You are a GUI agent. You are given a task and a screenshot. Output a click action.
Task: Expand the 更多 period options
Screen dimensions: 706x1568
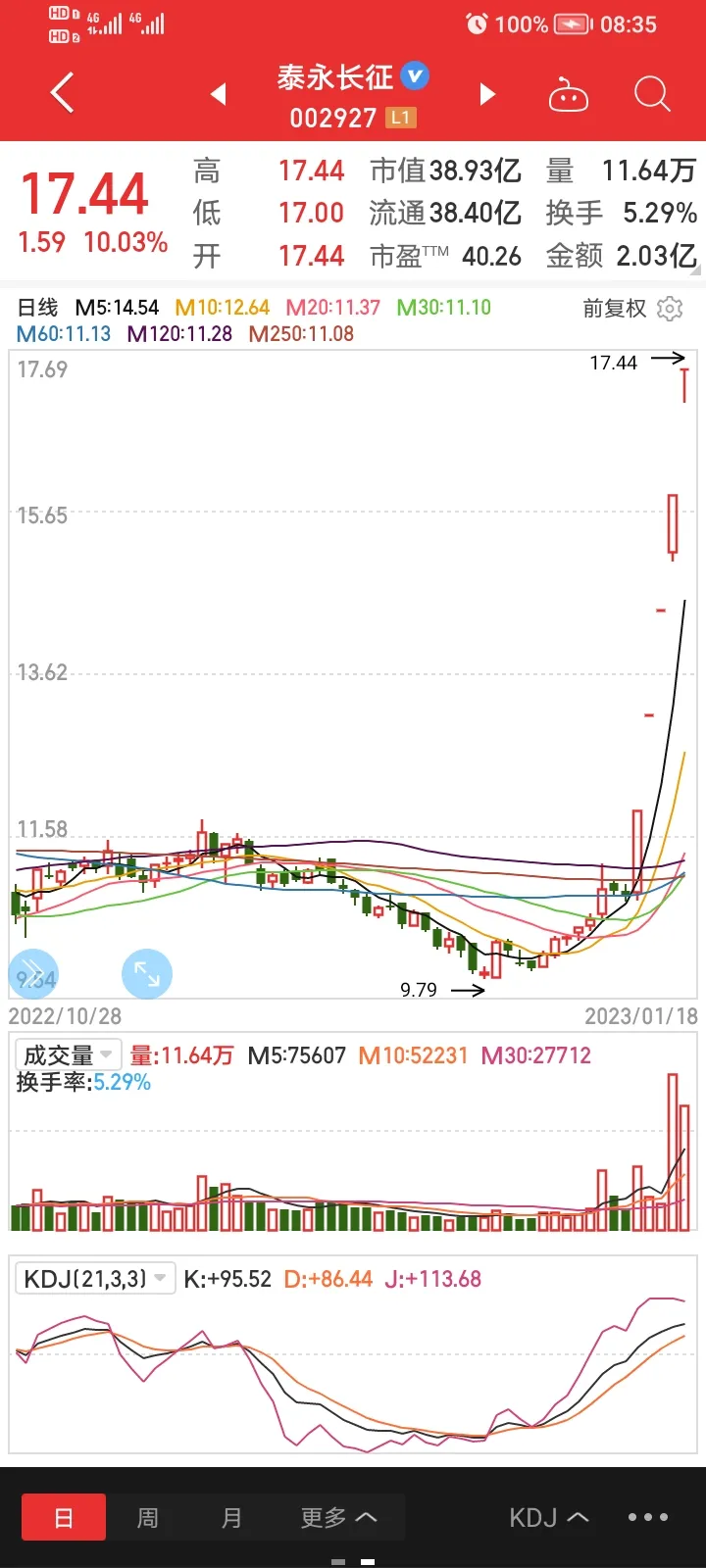[x=338, y=1518]
